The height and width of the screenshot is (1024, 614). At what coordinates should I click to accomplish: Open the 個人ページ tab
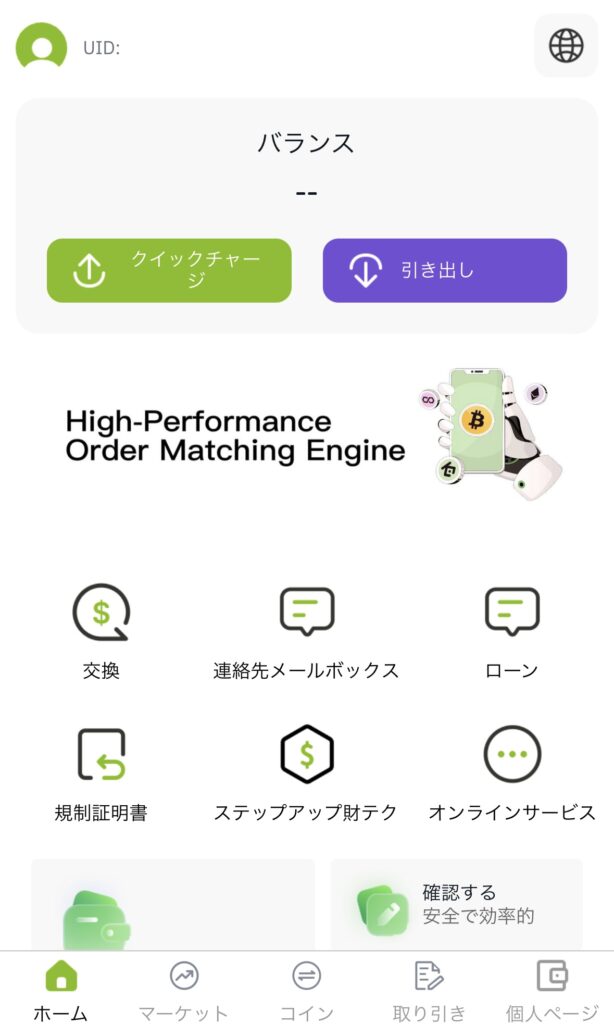pyautogui.click(x=551, y=990)
